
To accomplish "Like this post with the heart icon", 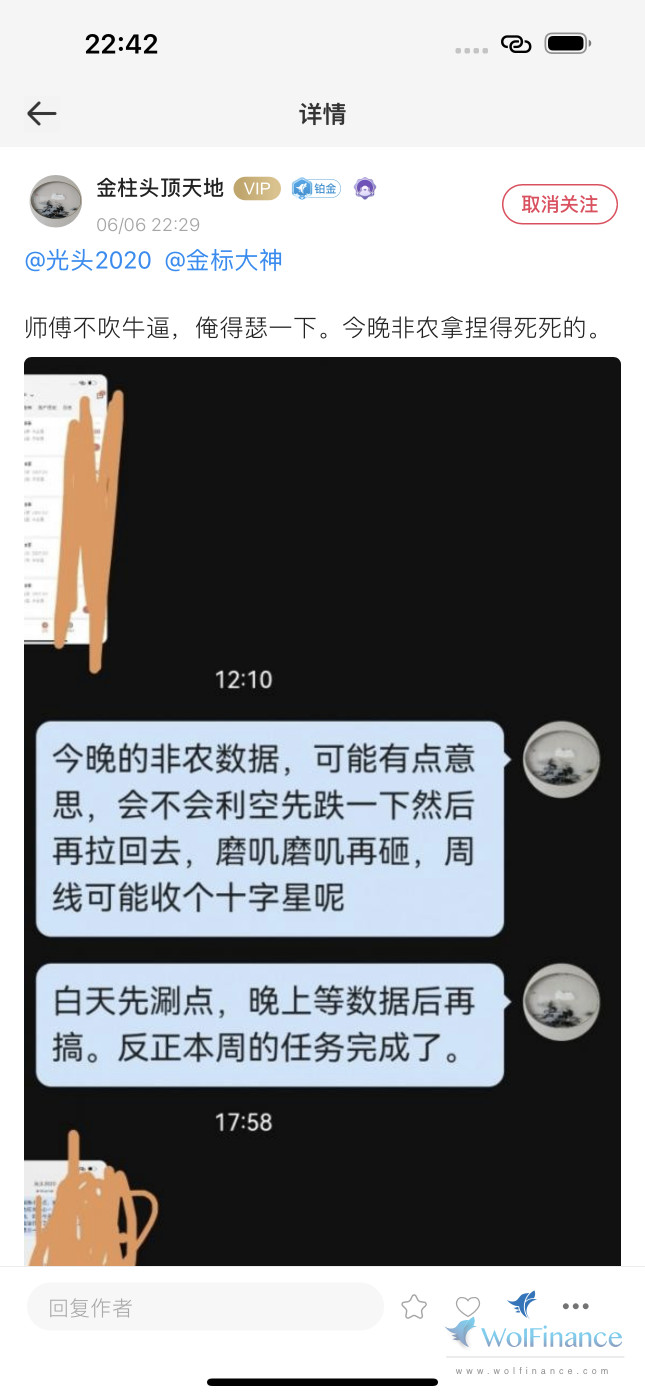I will click(468, 1307).
